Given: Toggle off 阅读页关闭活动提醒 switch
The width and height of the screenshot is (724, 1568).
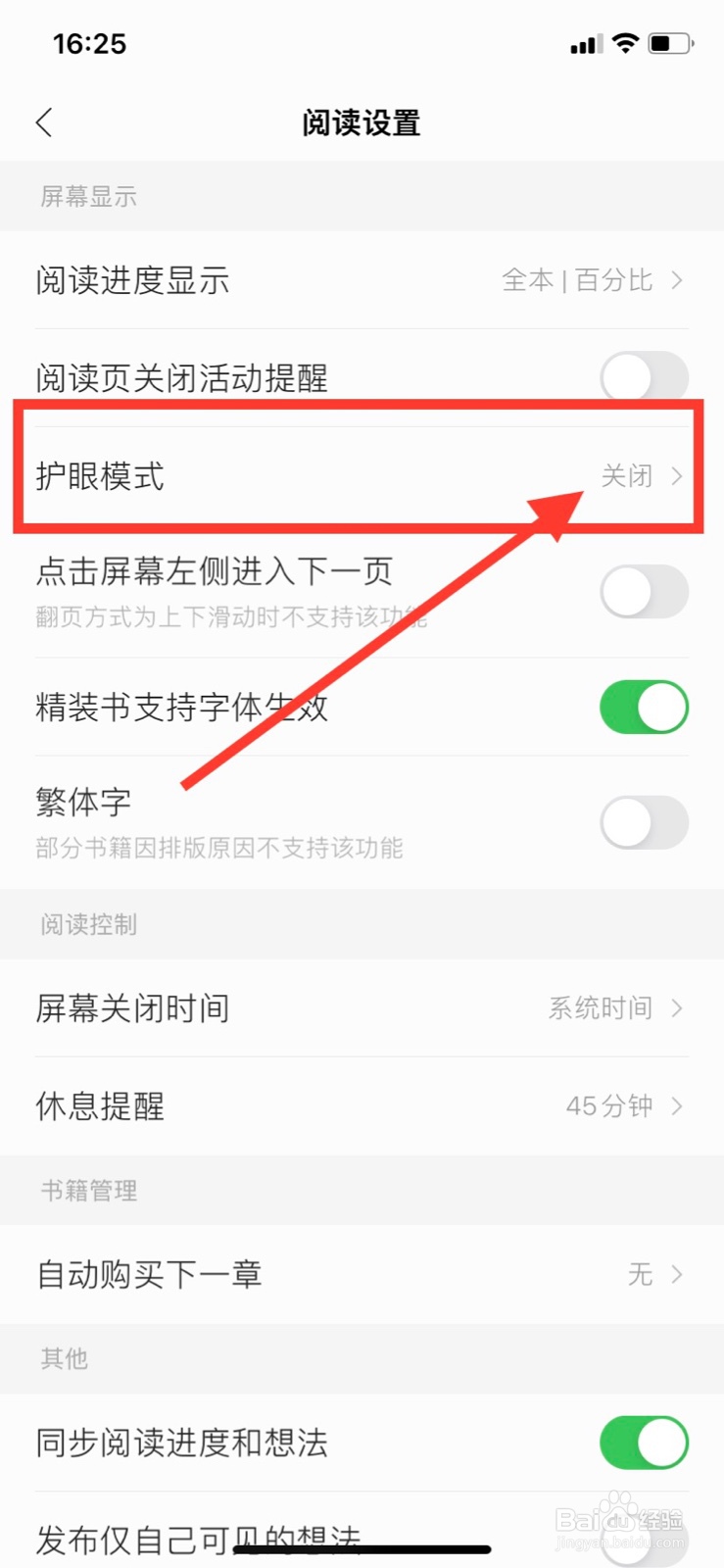Looking at the screenshot, I should [644, 377].
